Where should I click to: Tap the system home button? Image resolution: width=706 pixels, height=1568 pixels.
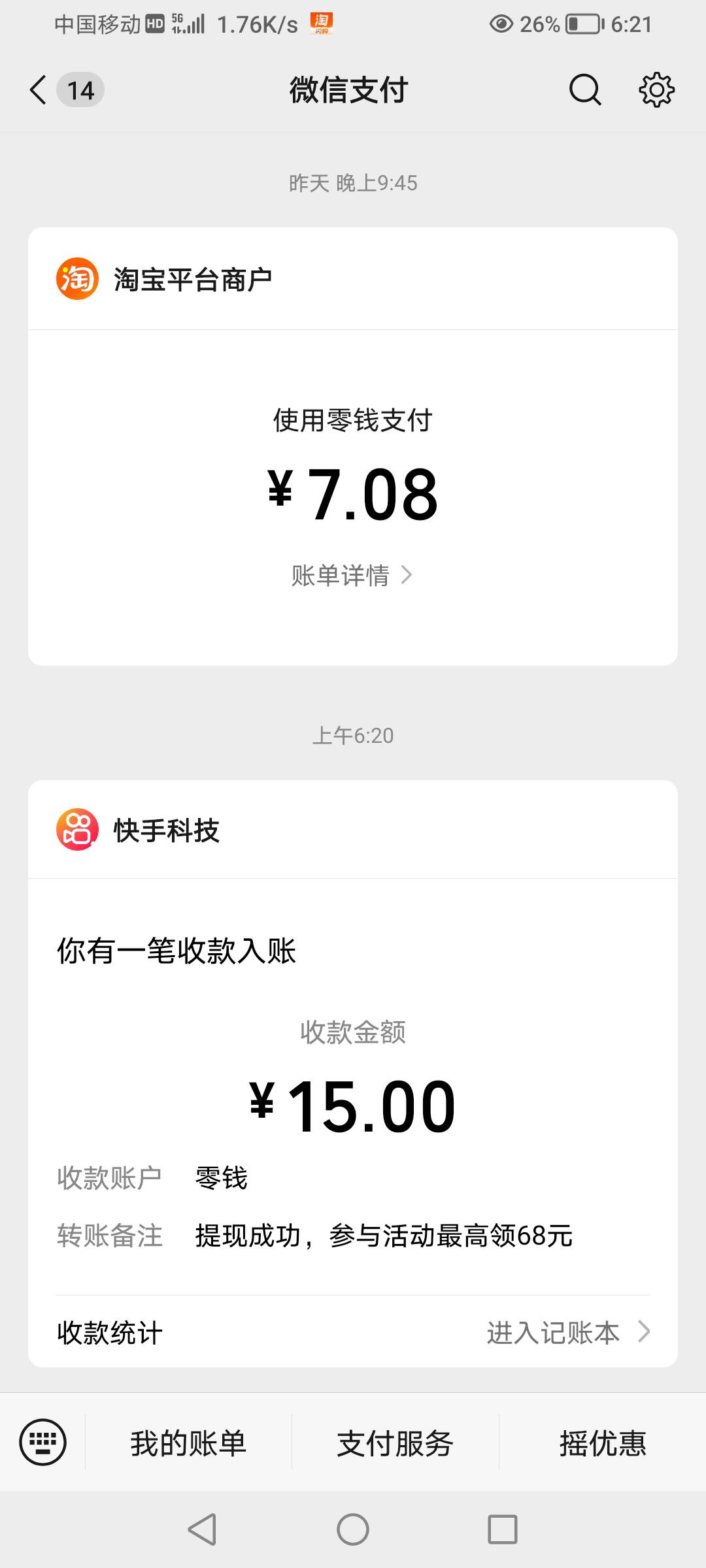pyautogui.click(x=353, y=1529)
